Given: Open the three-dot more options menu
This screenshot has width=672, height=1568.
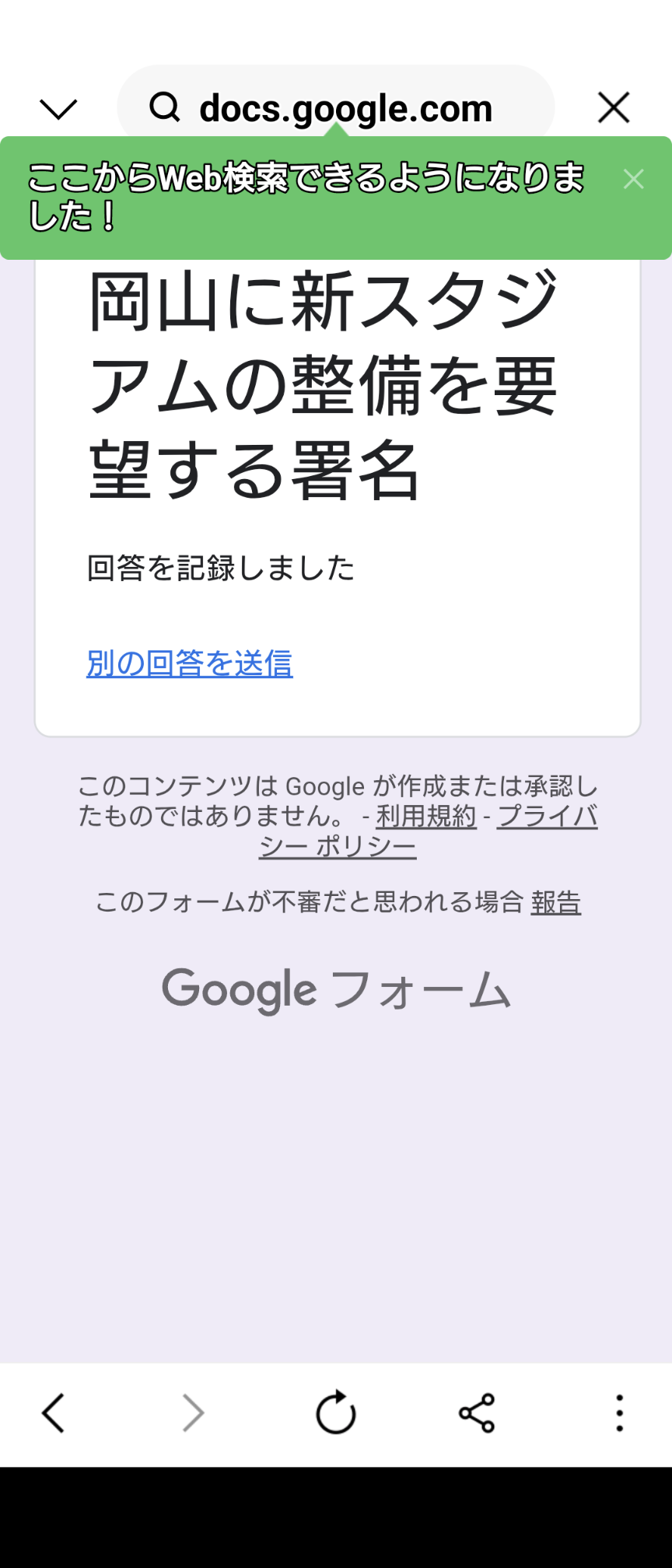Looking at the screenshot, I should click(x=619, y=1412).
